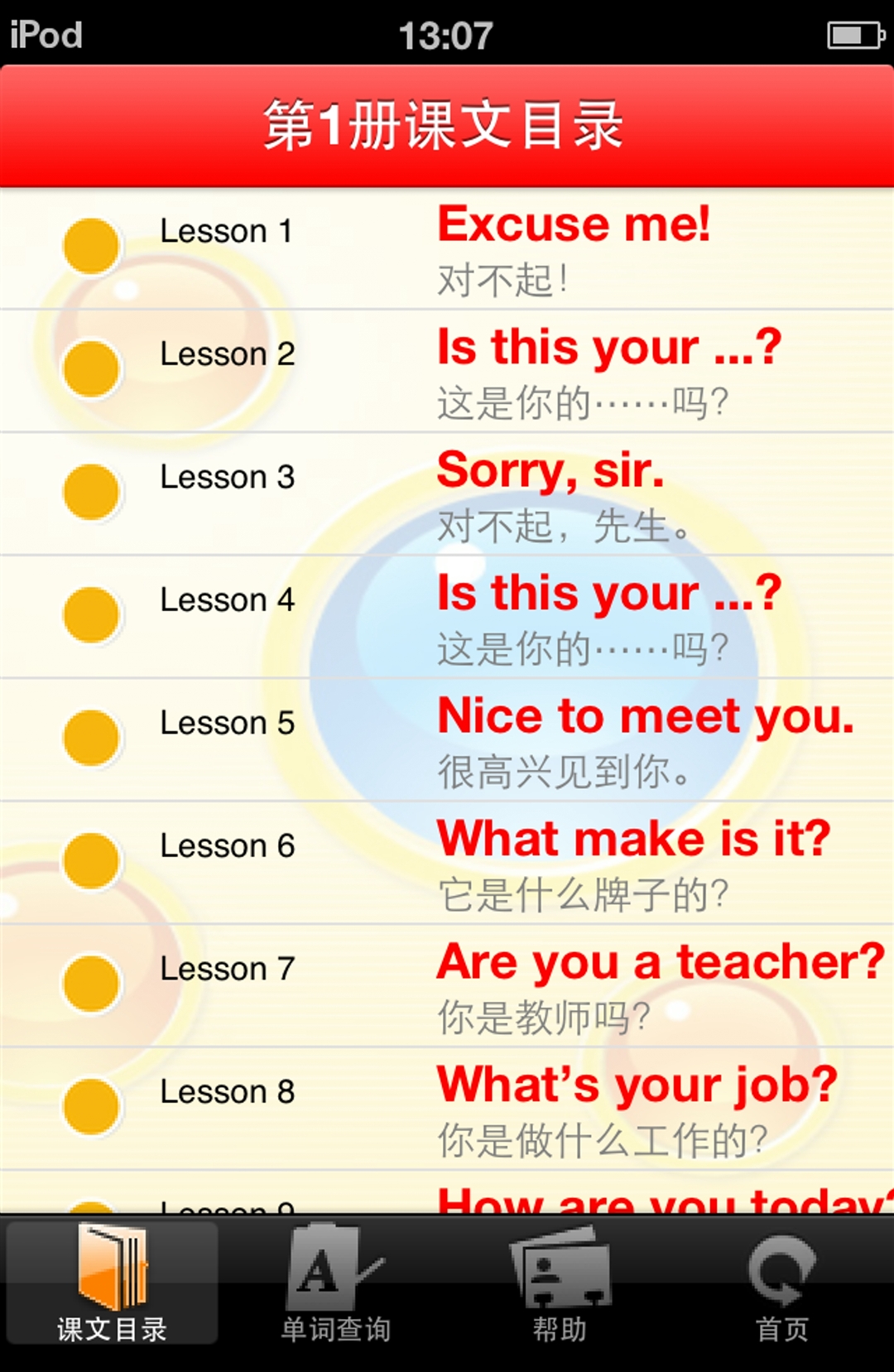894x1372 pixels.
Task: Open Lesson 1 Excuse me!
Action: 447,248
